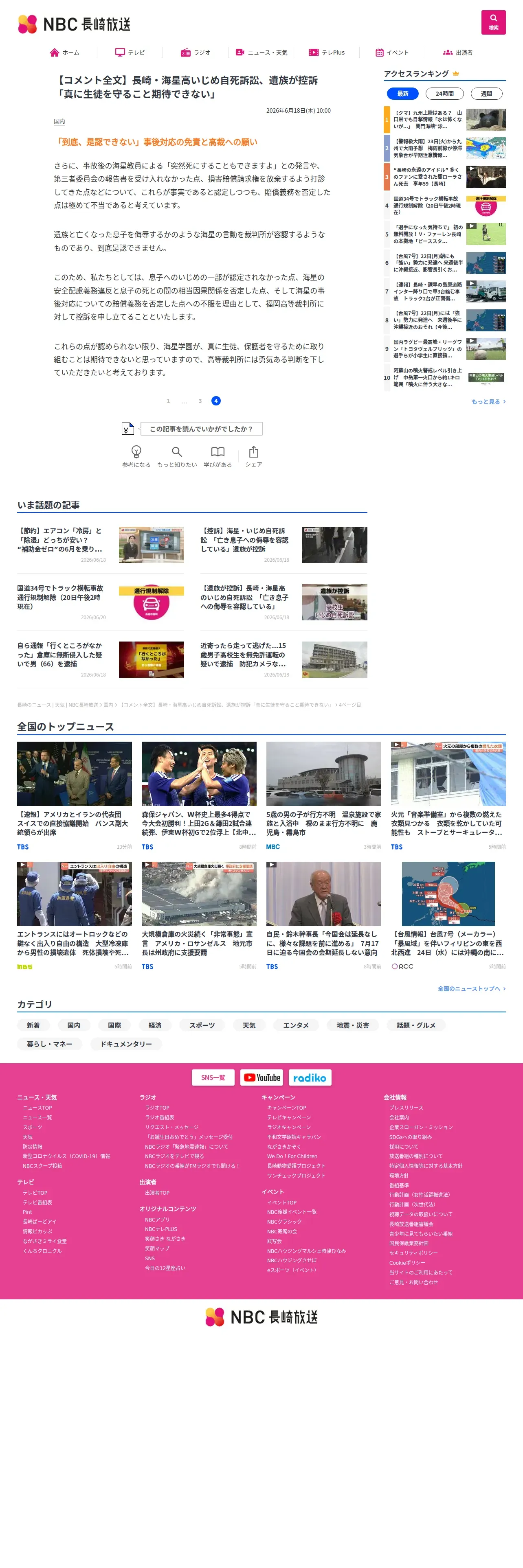Switch ranking to the 24時間 tab
The height and width of the screenshot is (1568, 523).
point(444,94)
